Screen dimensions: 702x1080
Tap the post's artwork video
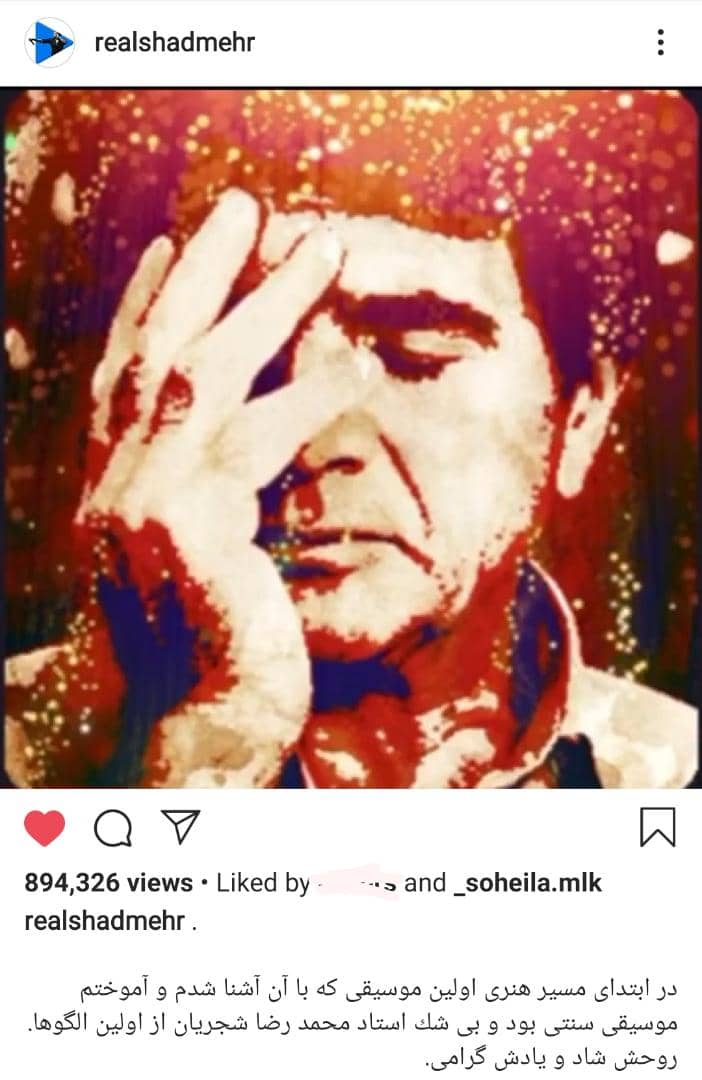(351, 438)
